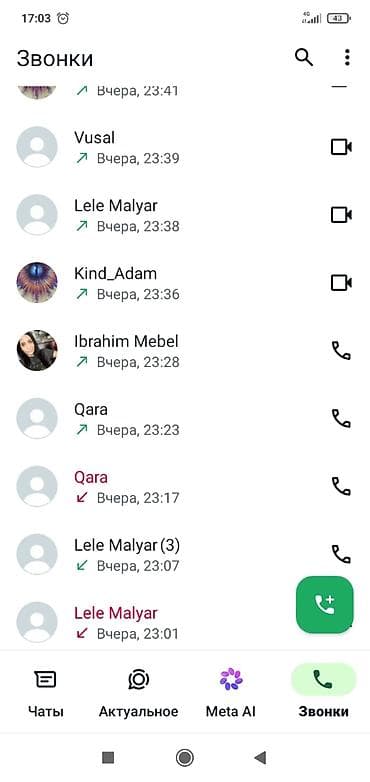Switch to the Чаты tab
The width and height of the screenshot is (370, 782).
(x=45, y=693)
